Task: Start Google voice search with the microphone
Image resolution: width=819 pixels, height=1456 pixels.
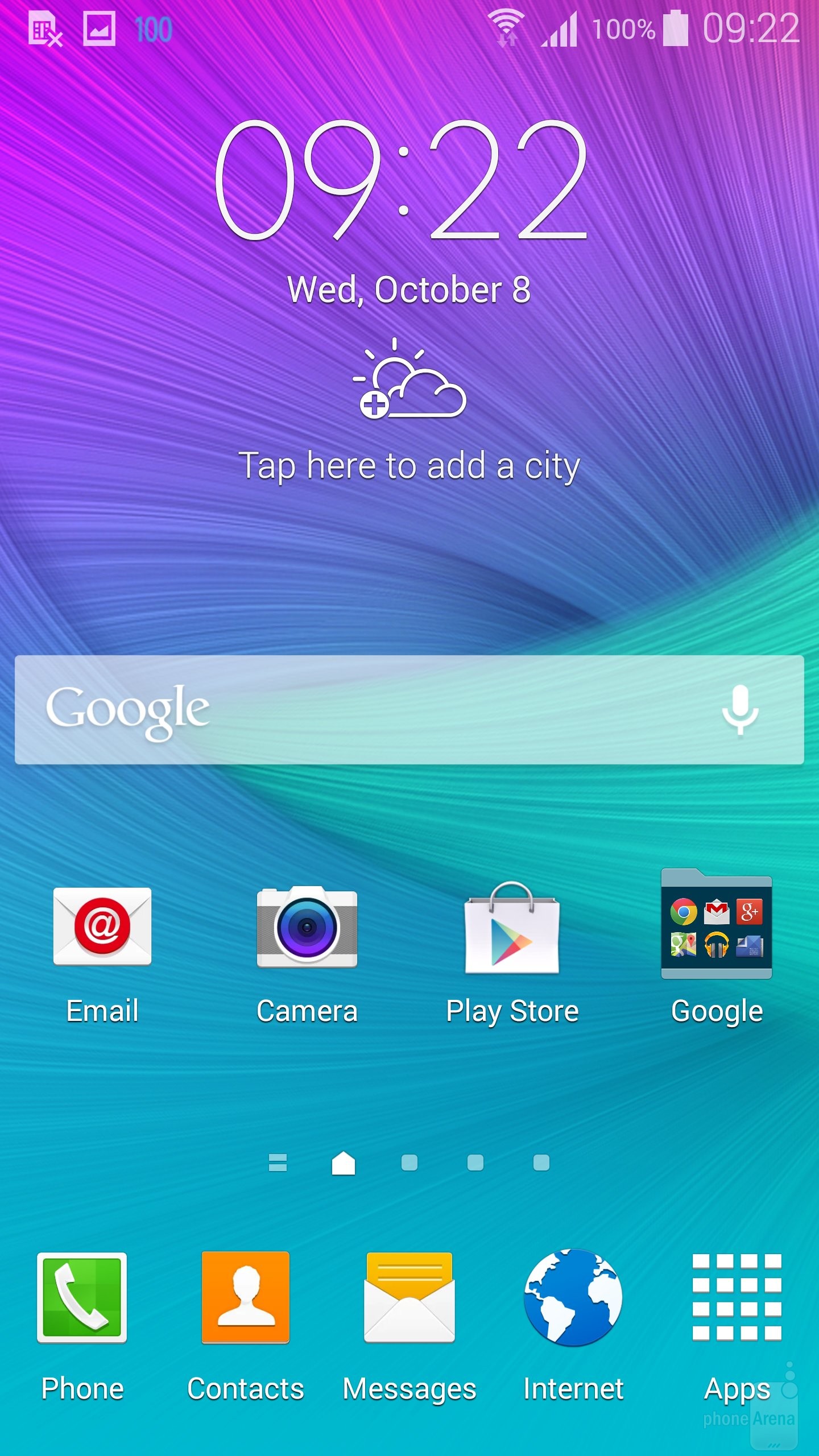Action: click(740, 710)
